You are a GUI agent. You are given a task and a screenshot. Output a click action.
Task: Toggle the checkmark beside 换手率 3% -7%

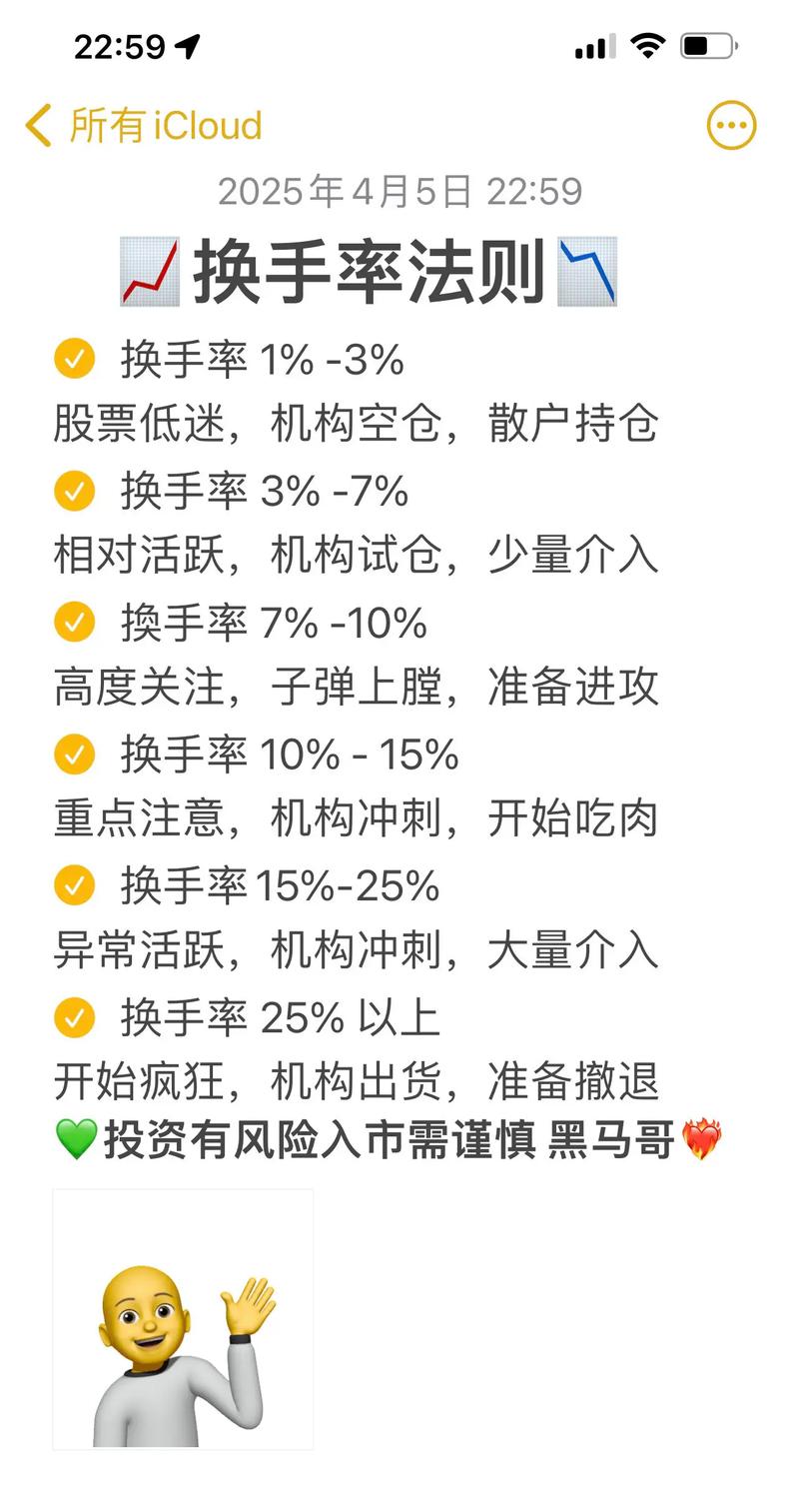(x=74, y=491)
